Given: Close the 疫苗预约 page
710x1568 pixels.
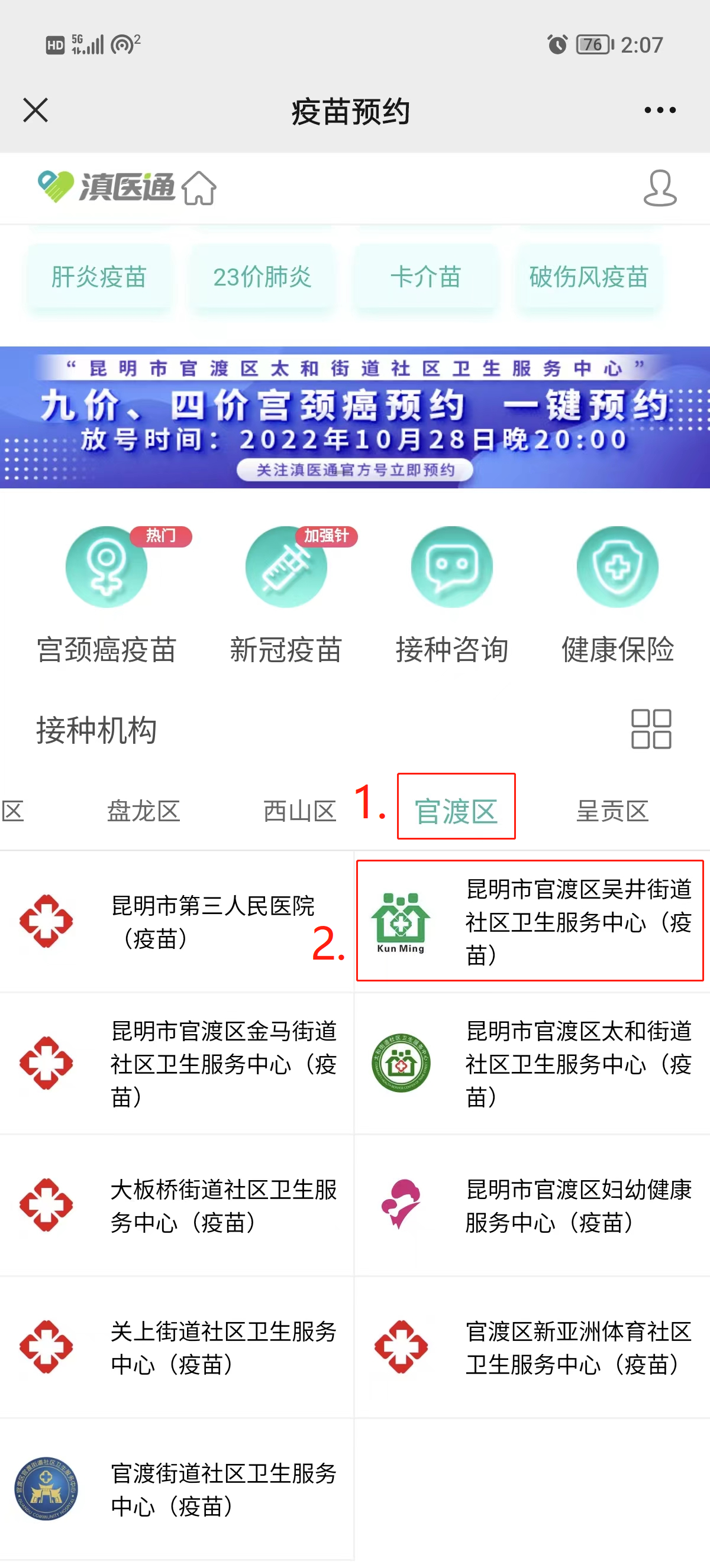Looking at the screenshot, I should (35, 110).
